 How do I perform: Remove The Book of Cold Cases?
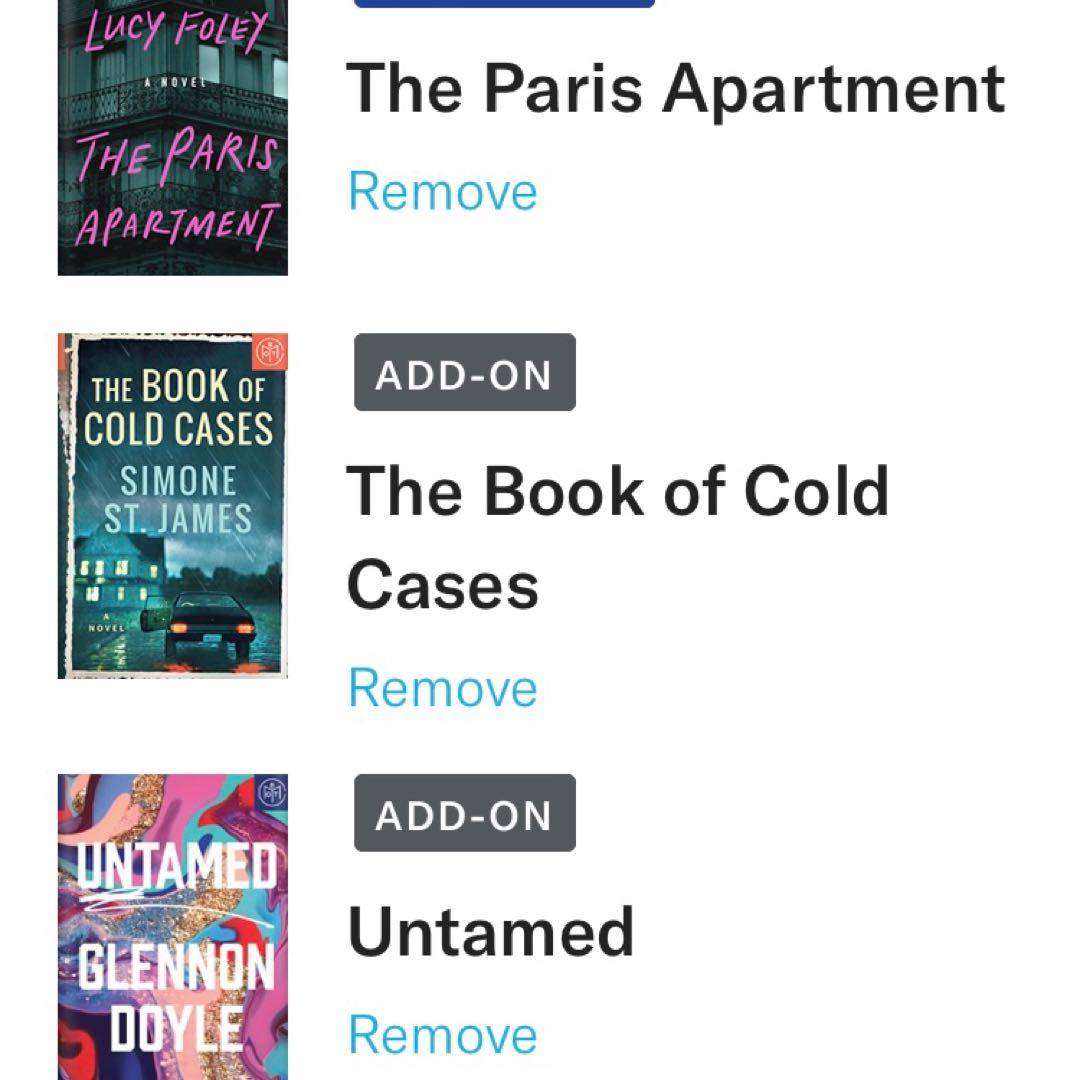(442, 688)
